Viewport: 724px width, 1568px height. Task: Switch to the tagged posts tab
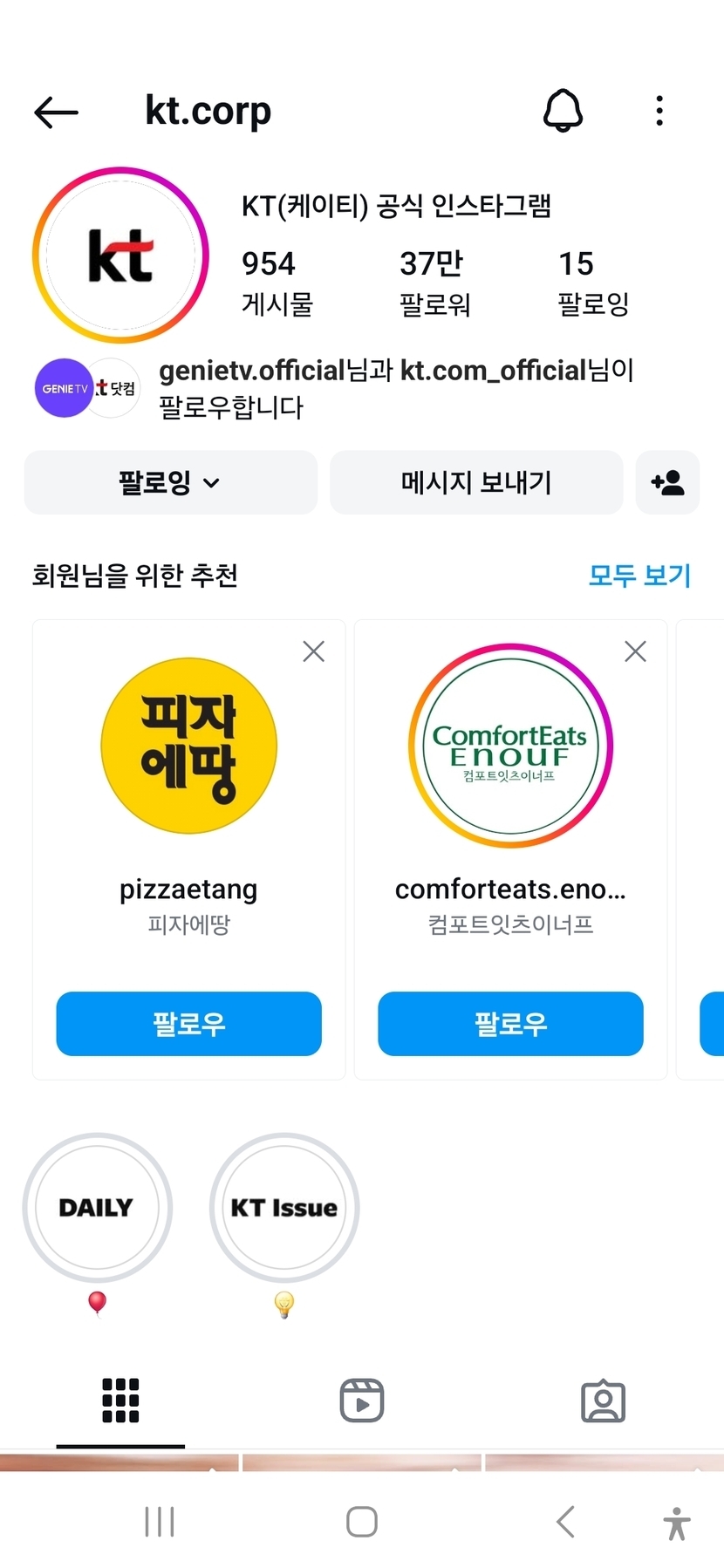coord(603,1401)
